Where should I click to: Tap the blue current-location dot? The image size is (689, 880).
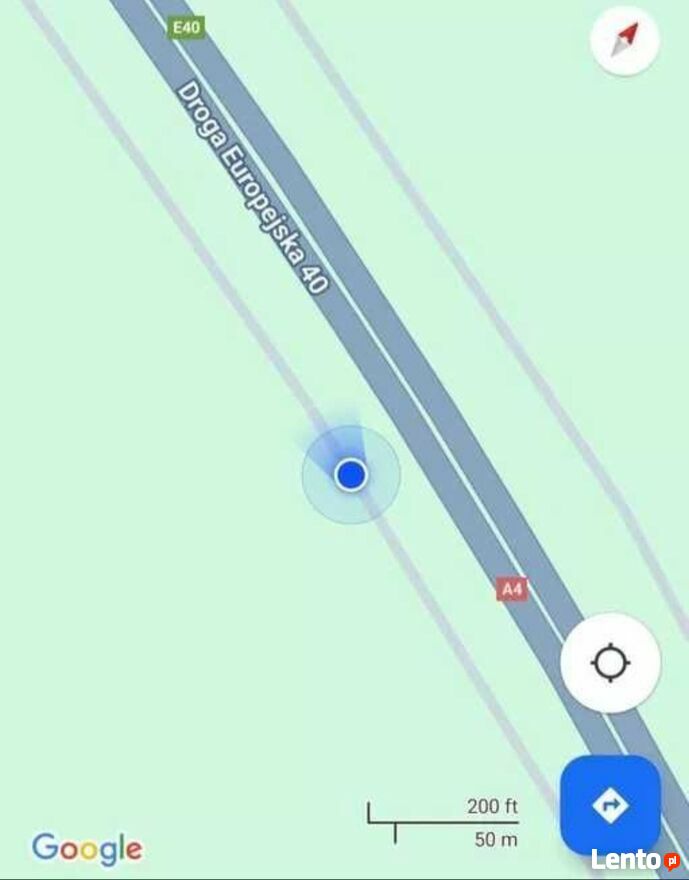pos(350,475)
